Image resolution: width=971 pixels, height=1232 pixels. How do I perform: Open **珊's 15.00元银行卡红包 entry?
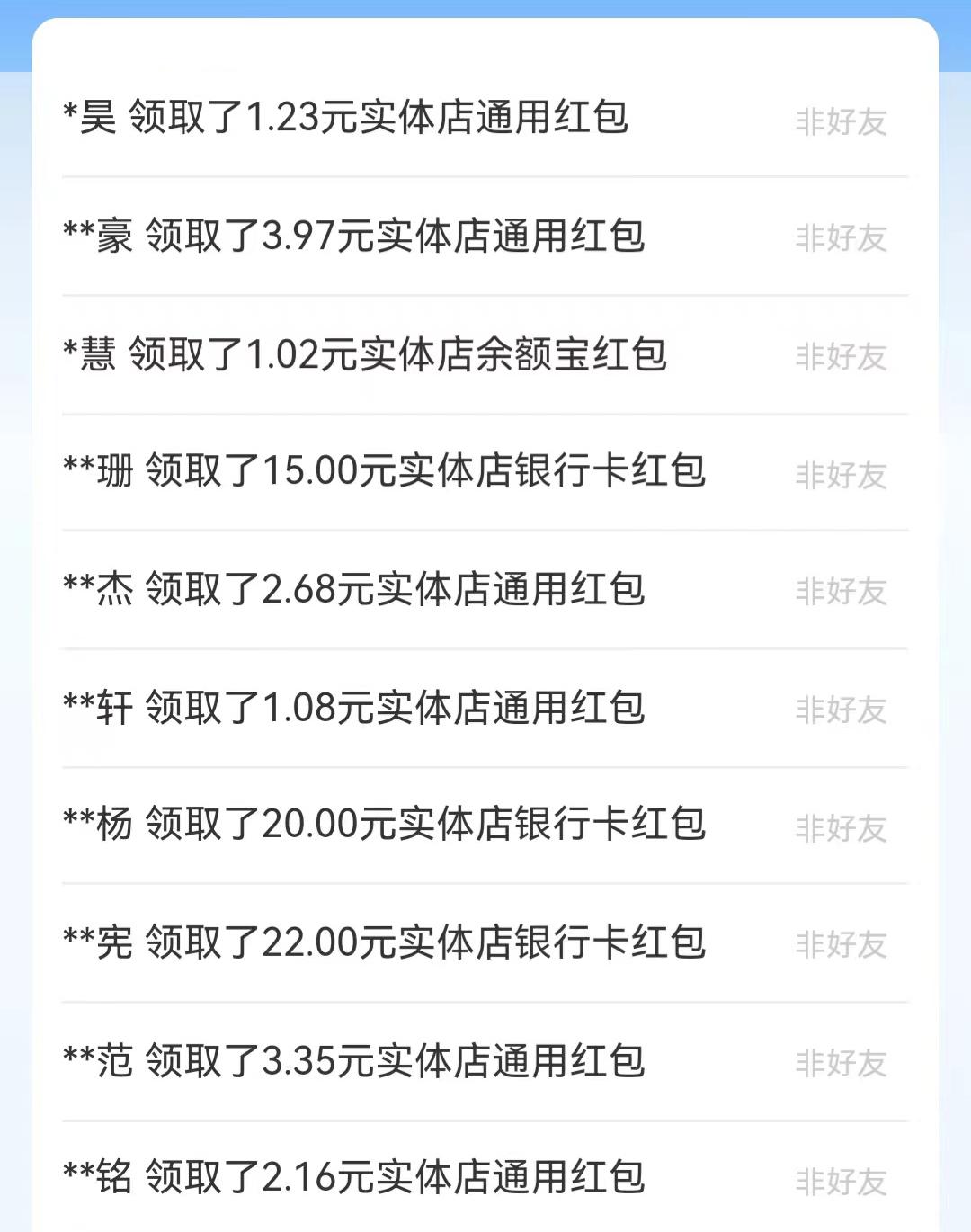[x=387, y=474]
